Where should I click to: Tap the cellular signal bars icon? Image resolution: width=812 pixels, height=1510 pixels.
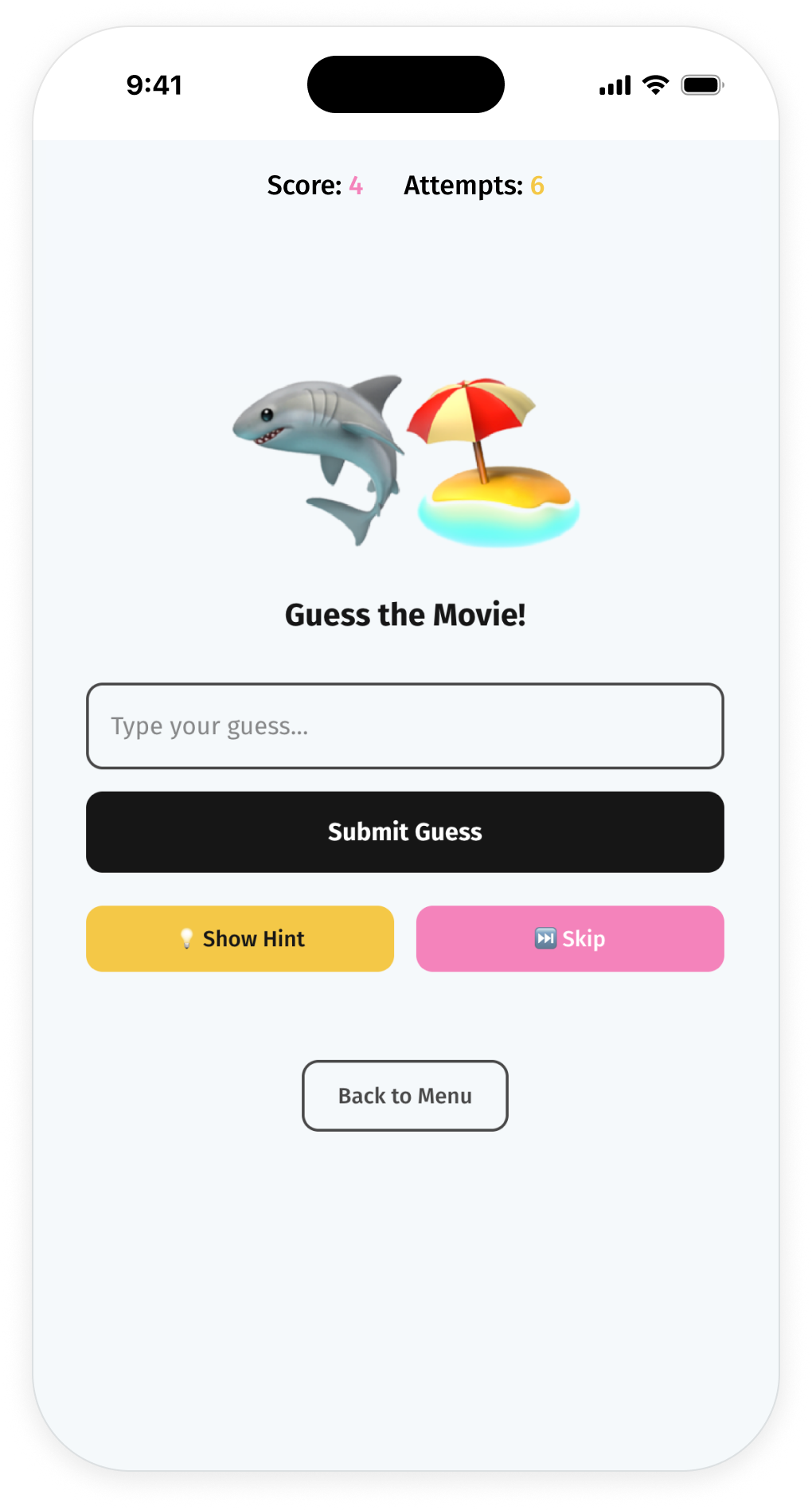(x=613, y=84)
